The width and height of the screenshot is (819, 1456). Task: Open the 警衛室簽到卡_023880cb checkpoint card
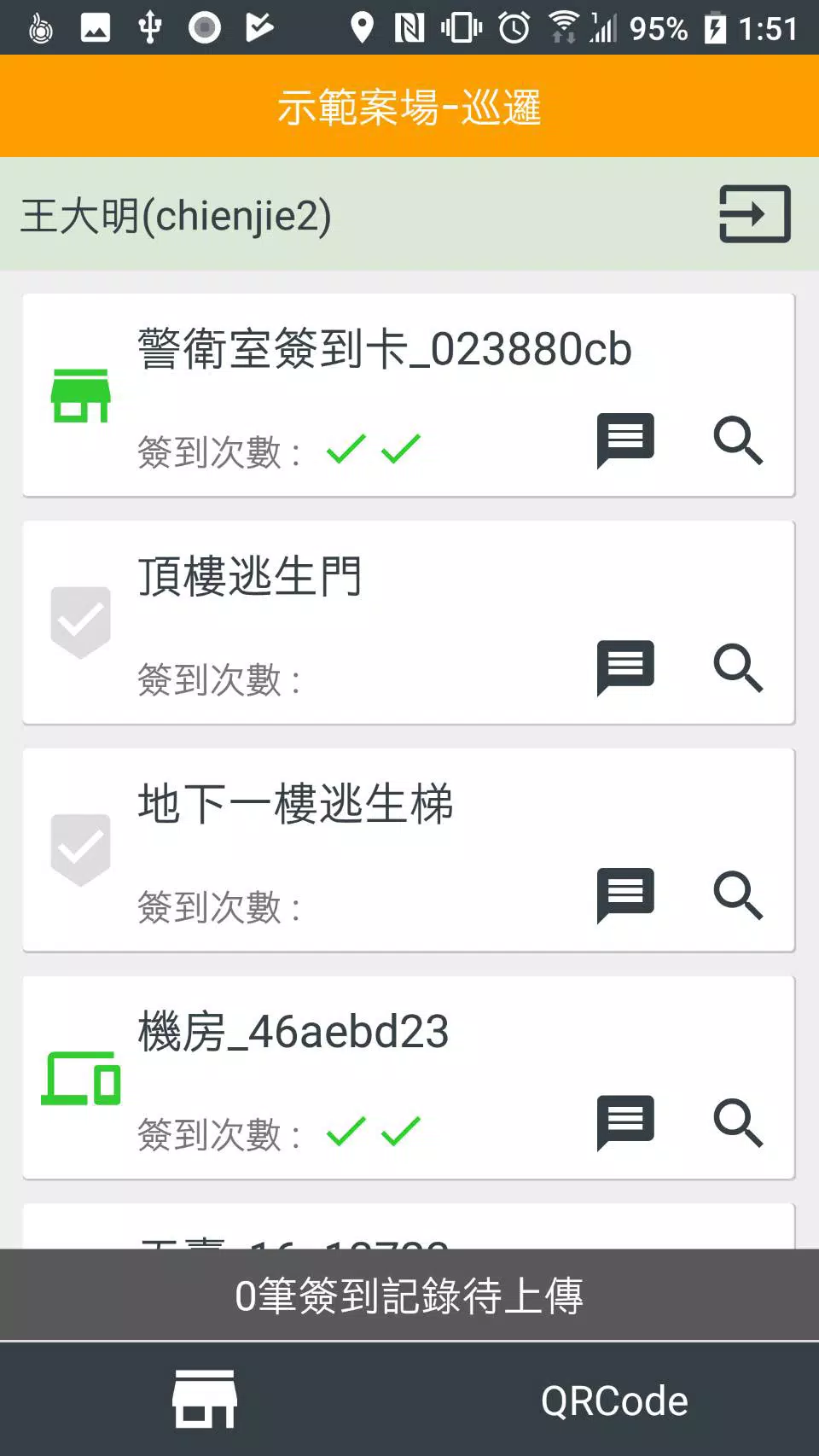coord(409,395)
